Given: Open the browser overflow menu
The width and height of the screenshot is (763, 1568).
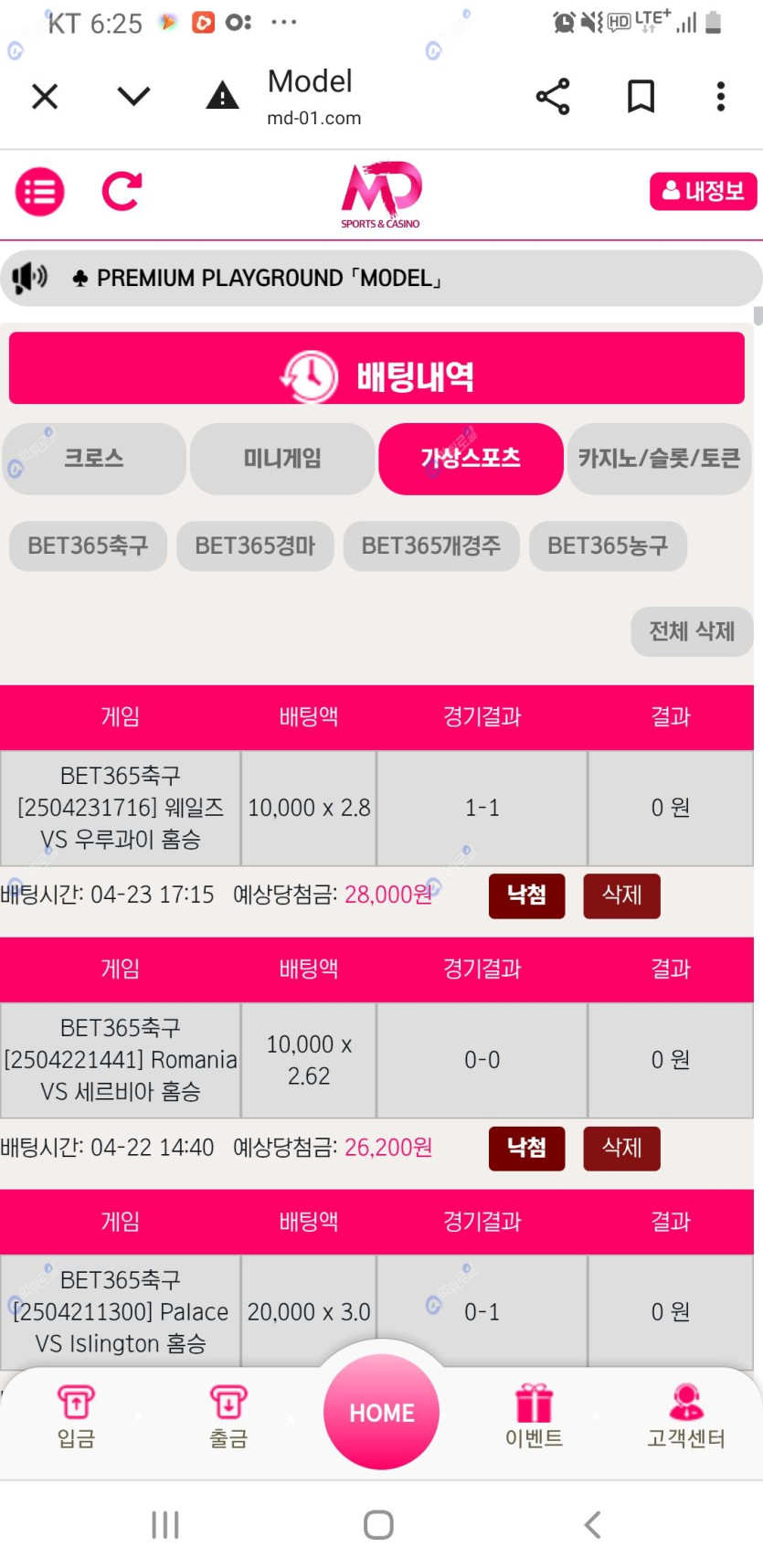Looking at the screenshot, I should click(721, 96).
